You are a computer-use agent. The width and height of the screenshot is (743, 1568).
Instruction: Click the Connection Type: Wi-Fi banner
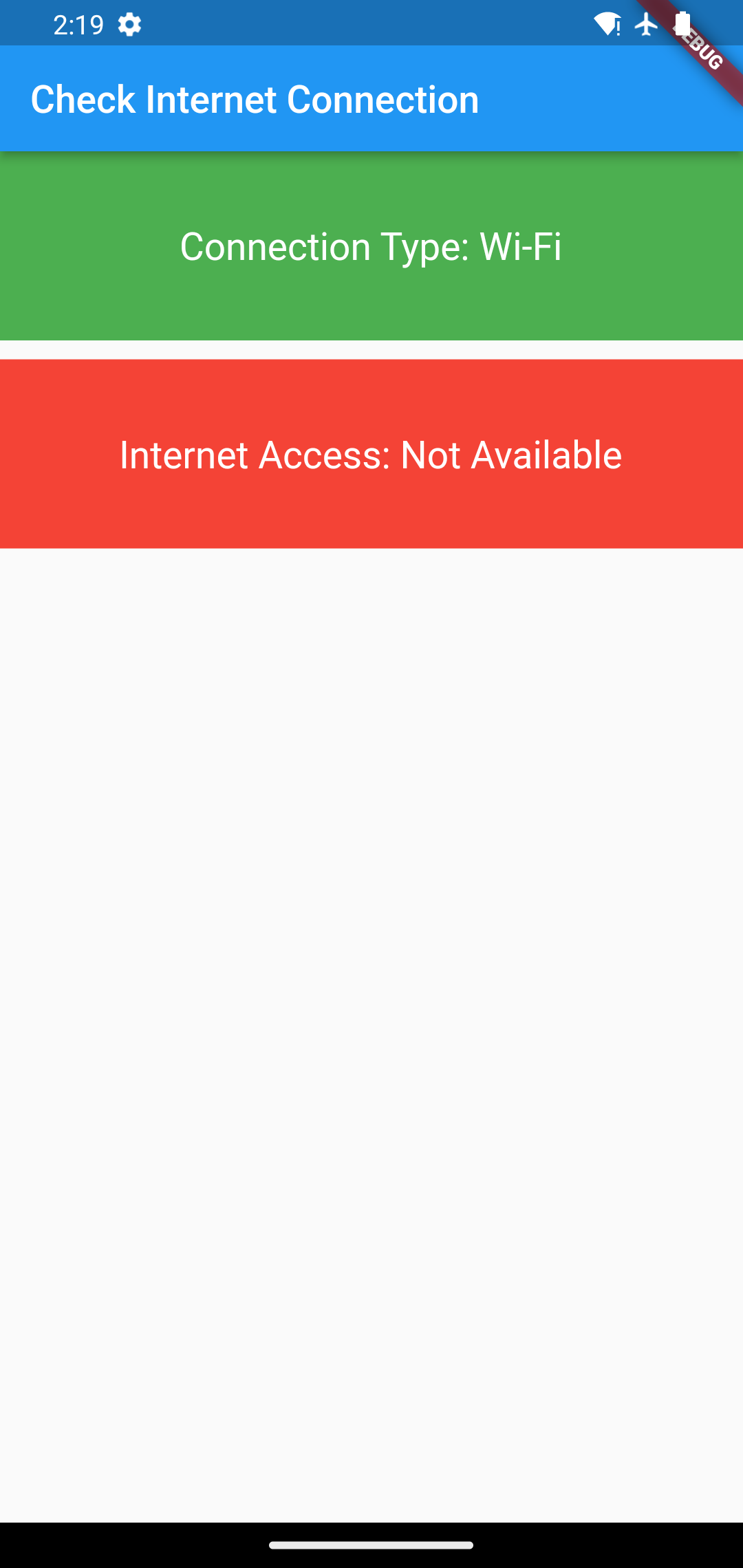click(x=371, y=248)
